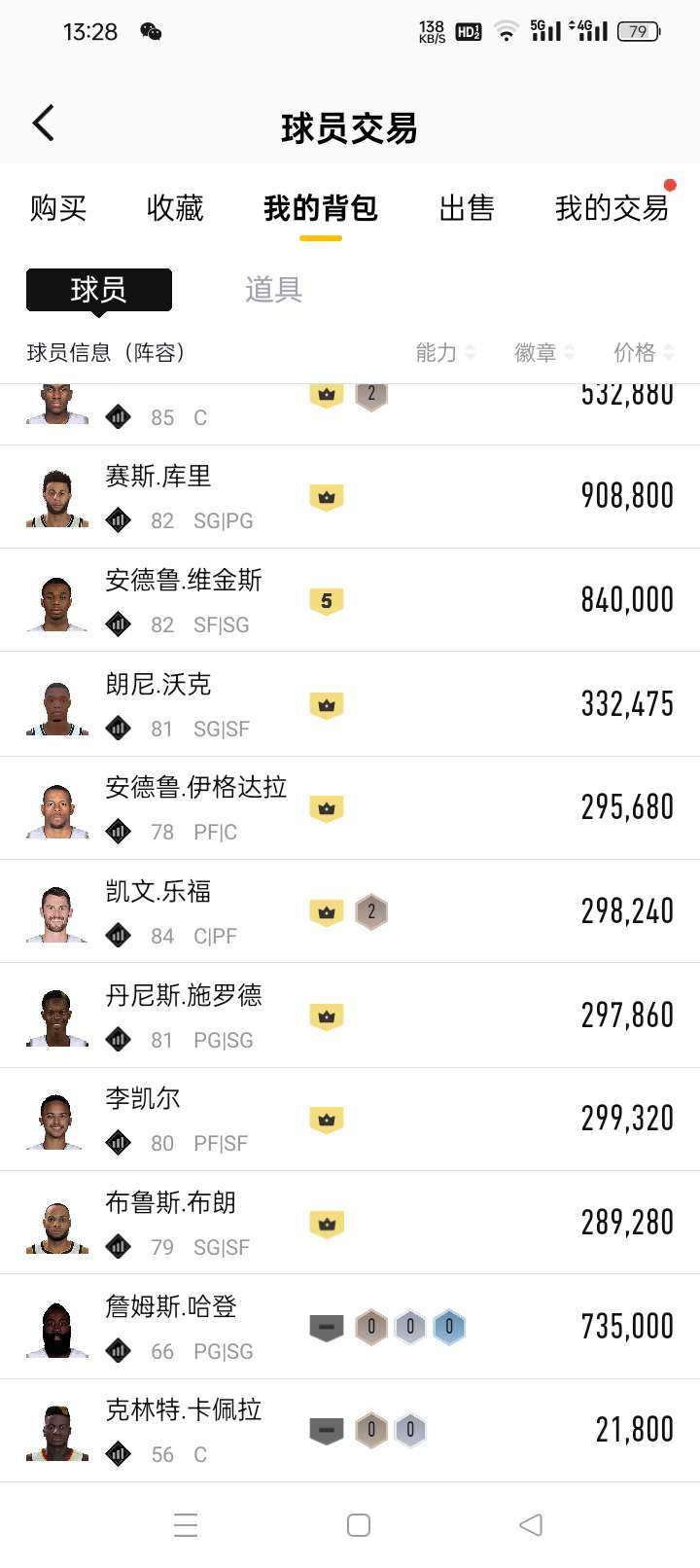Open player 赛斯.库里
700x1568 pixels.
pyautogui.click(x=158, y=477)
